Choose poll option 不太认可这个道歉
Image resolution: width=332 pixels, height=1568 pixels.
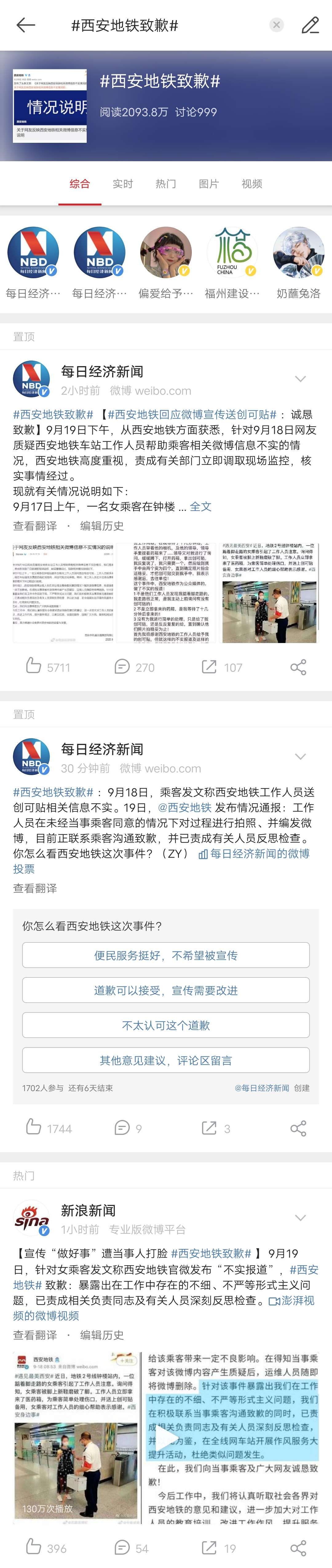[x=166, y=1026]
